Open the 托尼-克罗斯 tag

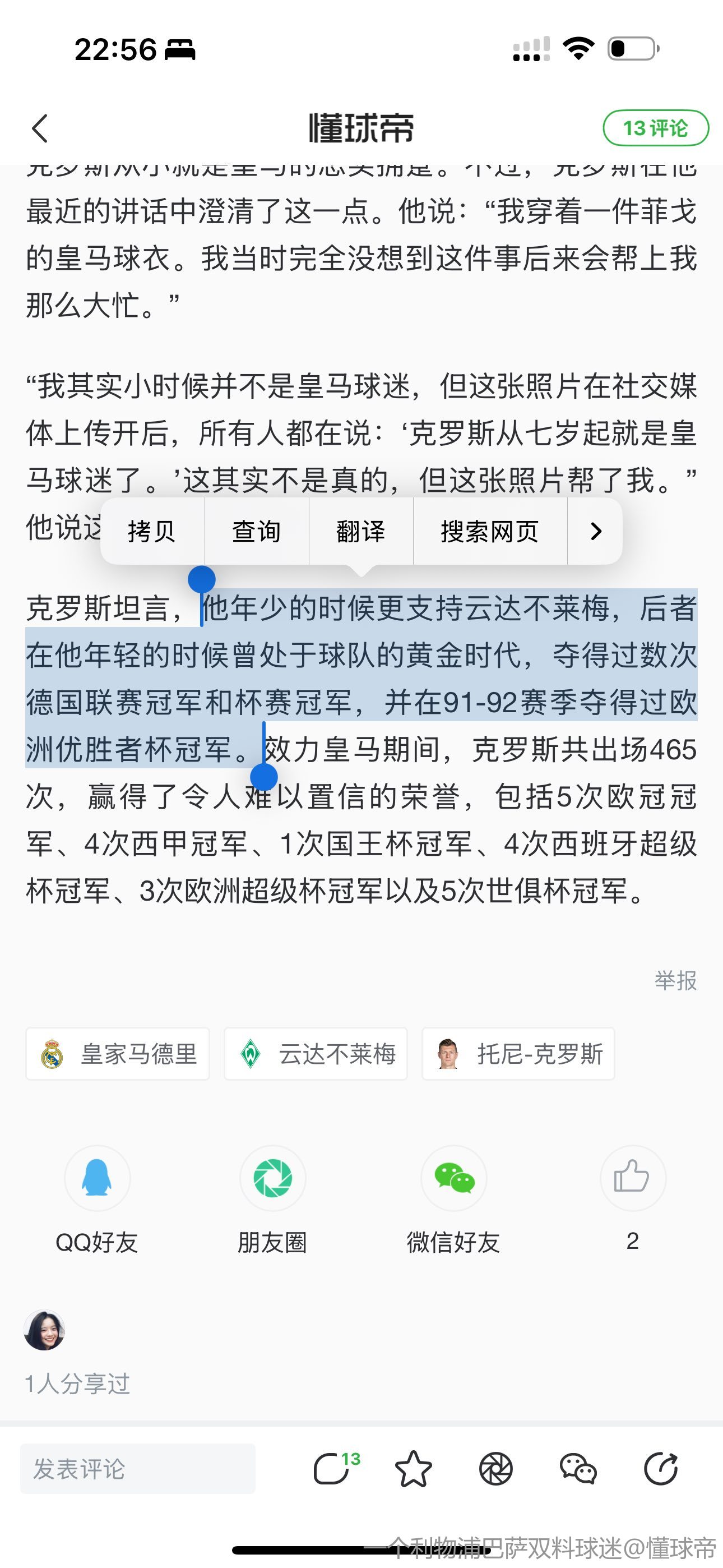pos(518,1054)
